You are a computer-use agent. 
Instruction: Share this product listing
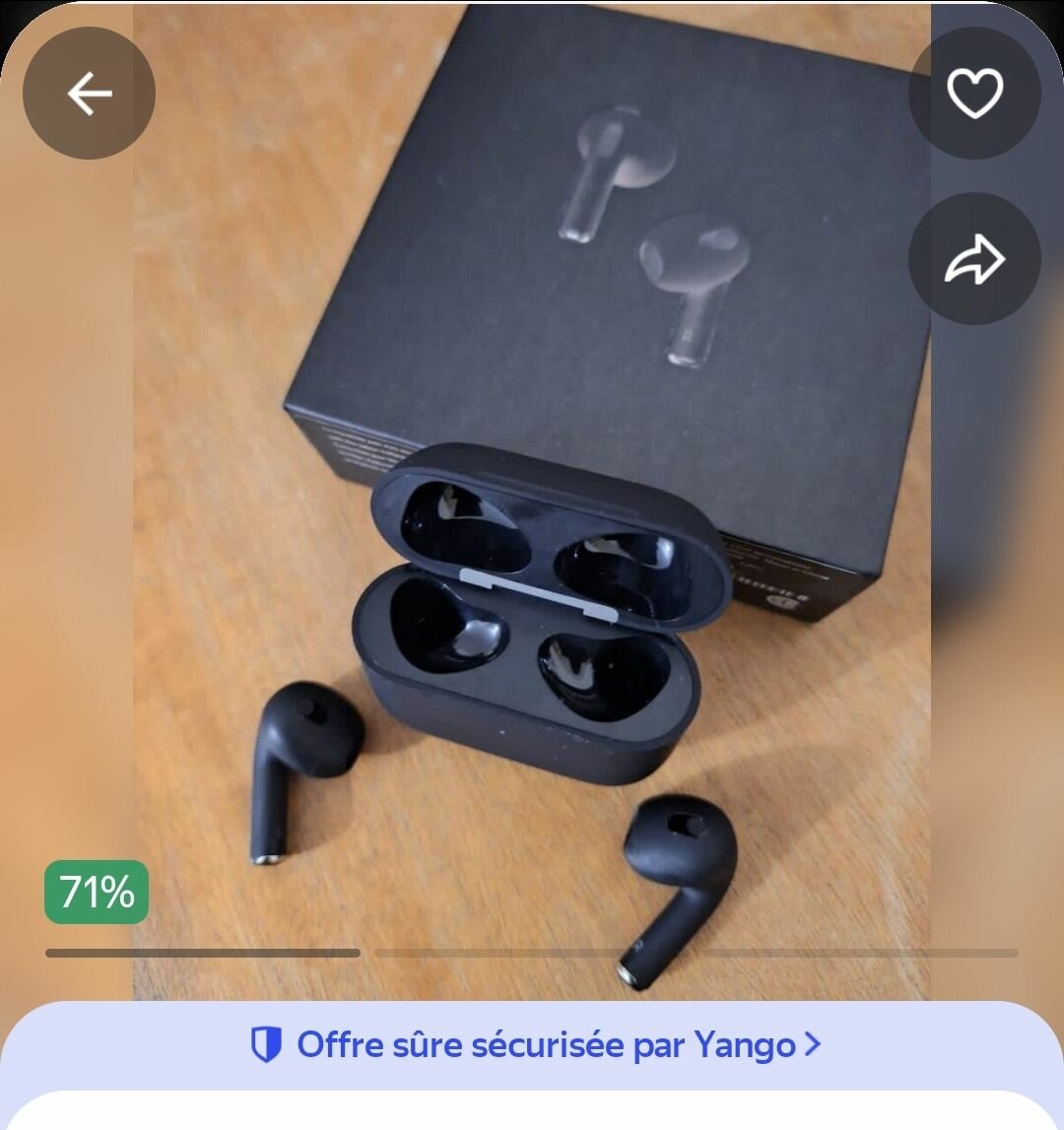point(974,259)
